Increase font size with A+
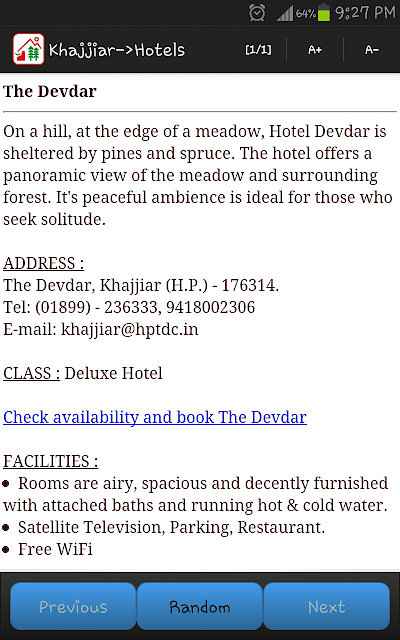The height and width of the screenshot is (640, 400). coord(315,50)
